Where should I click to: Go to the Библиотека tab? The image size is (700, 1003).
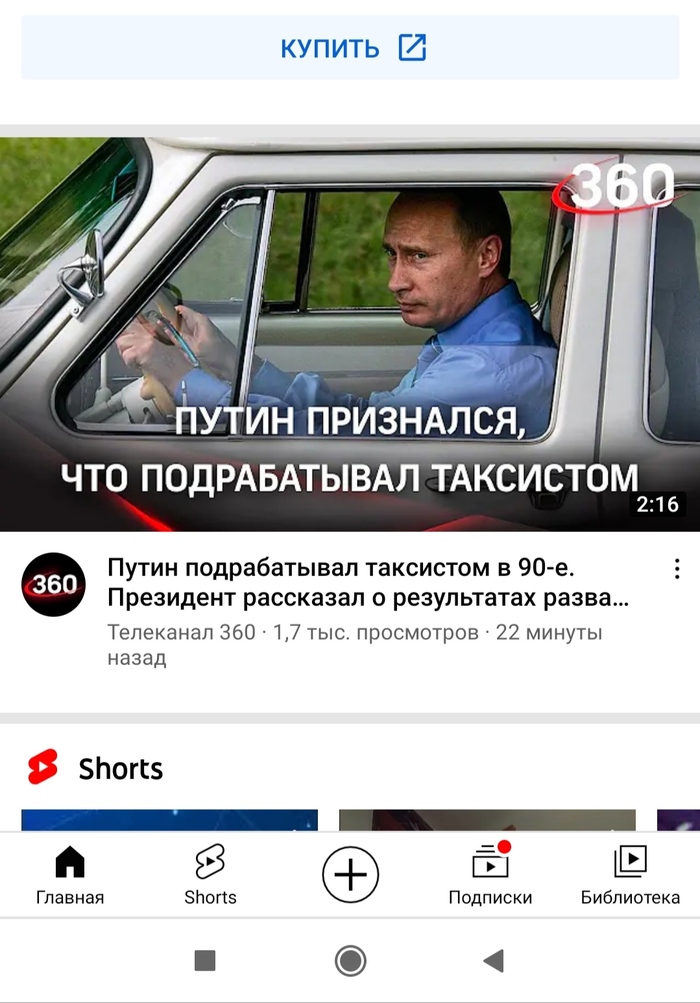[630, 875]
